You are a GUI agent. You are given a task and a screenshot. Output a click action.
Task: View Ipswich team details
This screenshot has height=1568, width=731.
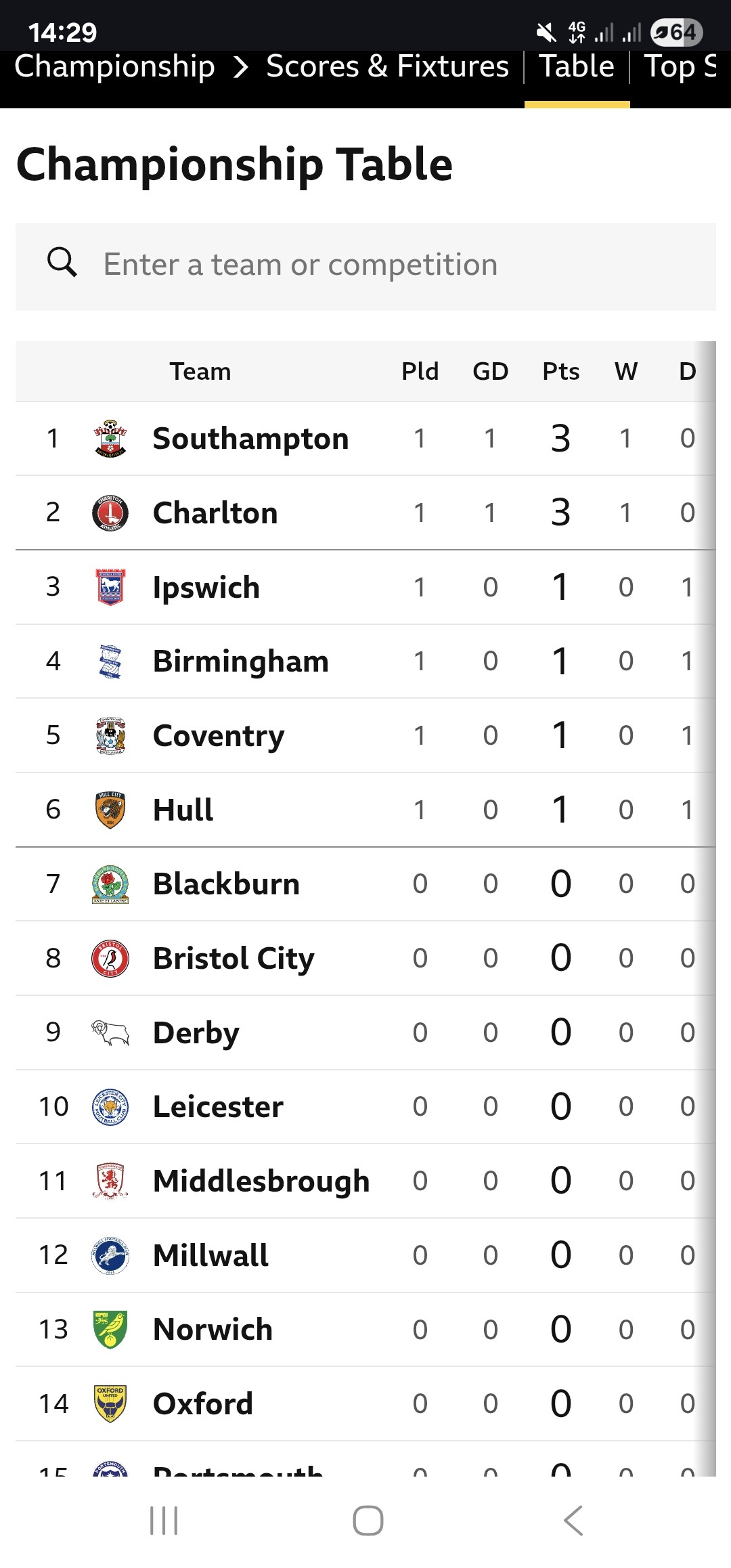click(206, 587)
